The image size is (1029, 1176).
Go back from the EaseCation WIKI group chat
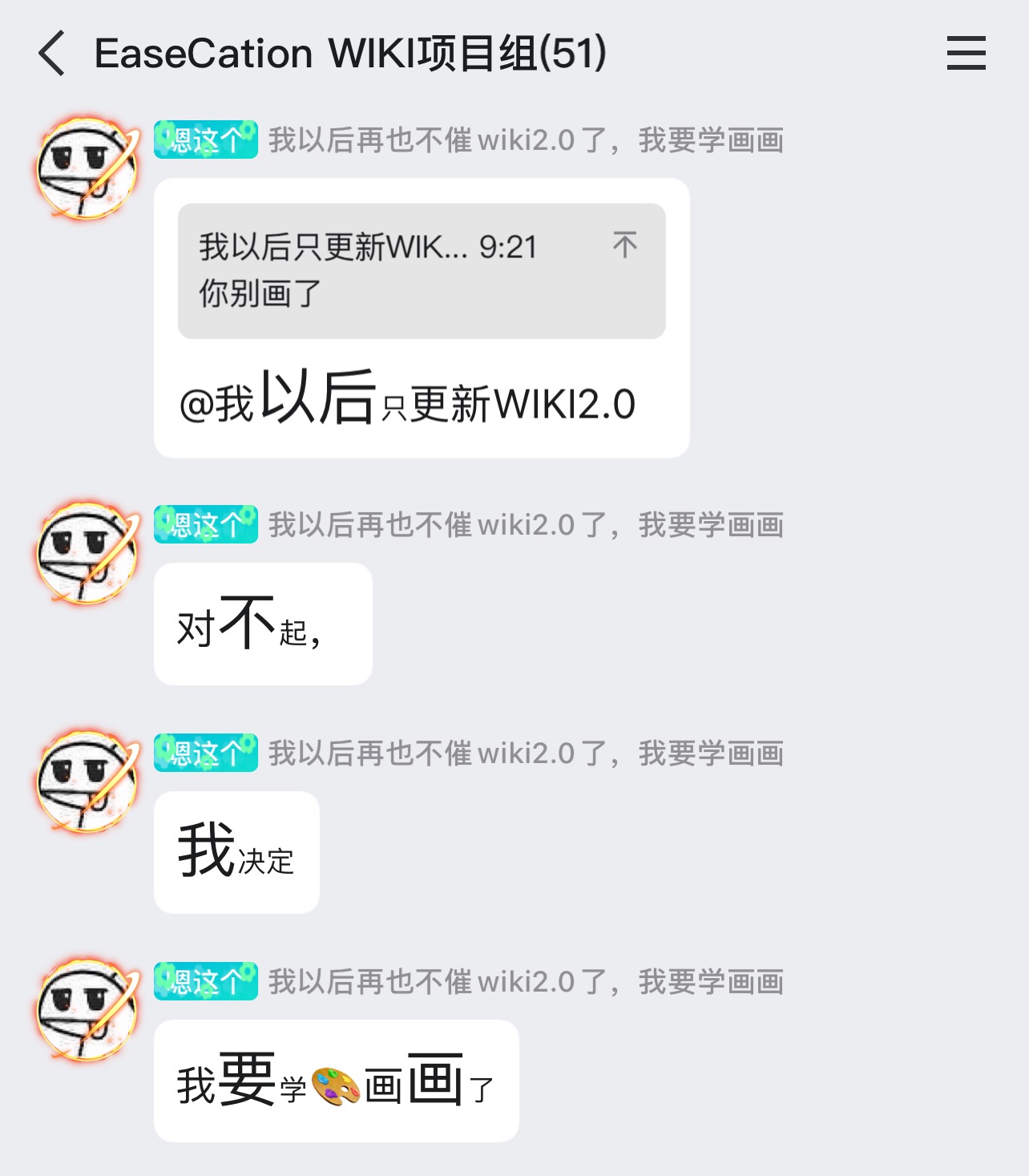52,54
